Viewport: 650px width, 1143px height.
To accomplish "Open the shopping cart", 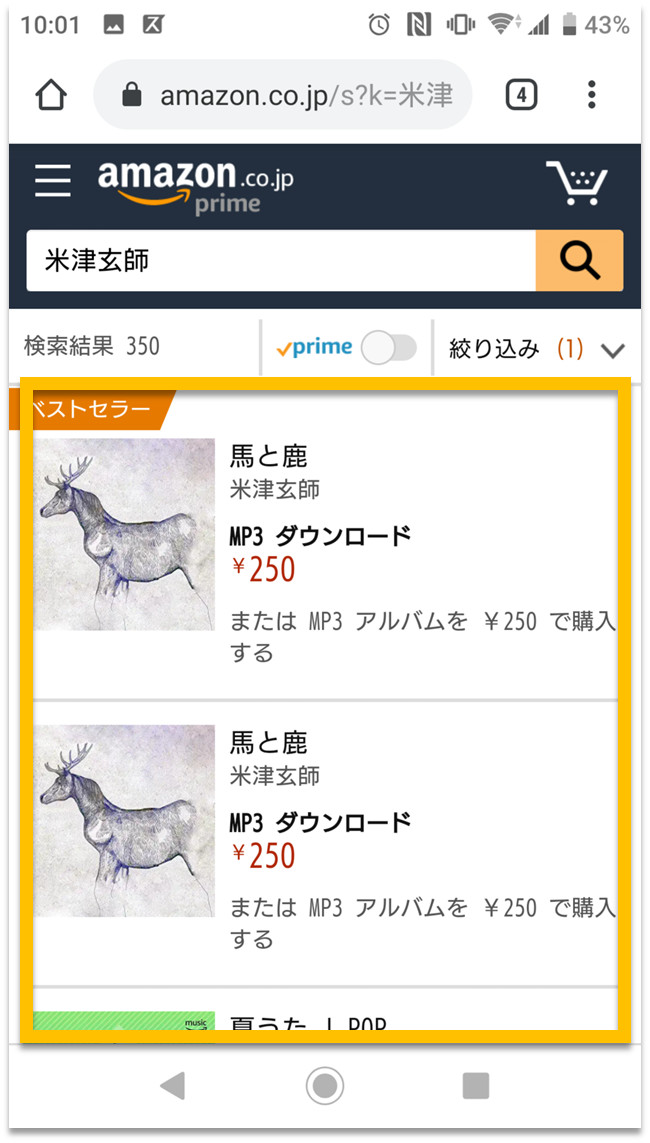I will [577, 182].
